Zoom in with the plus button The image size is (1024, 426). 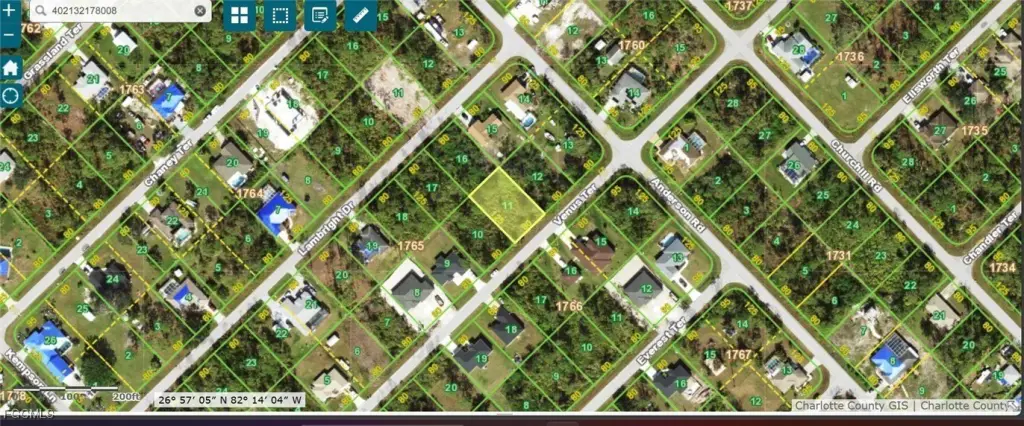point(10,8)
